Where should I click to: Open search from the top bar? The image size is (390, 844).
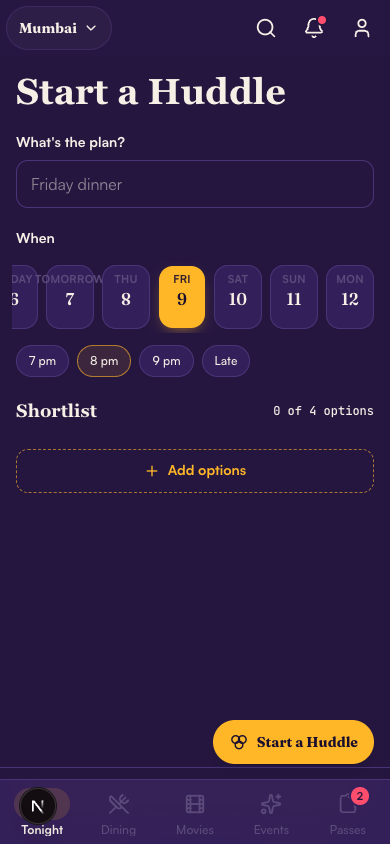pyautogui.click(x=266, y=28)
